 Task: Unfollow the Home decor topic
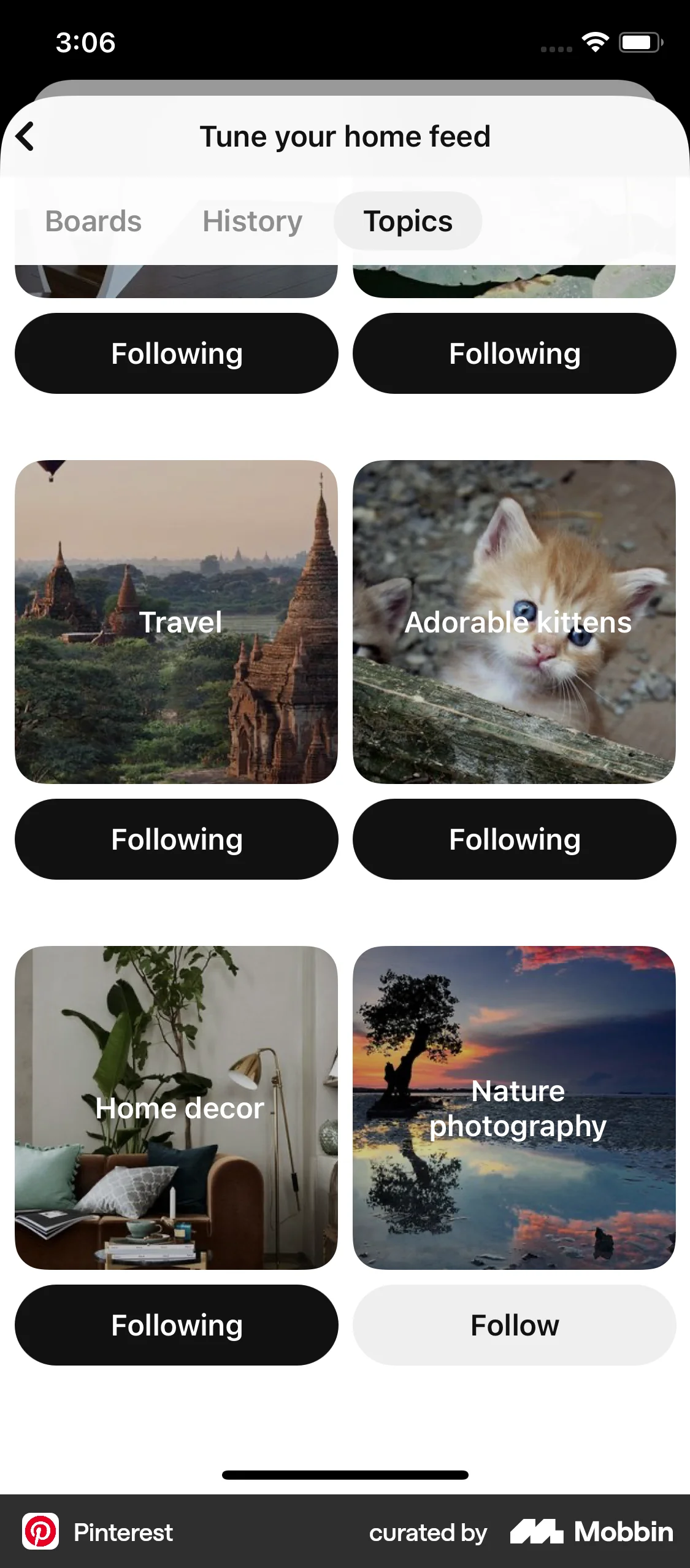point(176,1324)
